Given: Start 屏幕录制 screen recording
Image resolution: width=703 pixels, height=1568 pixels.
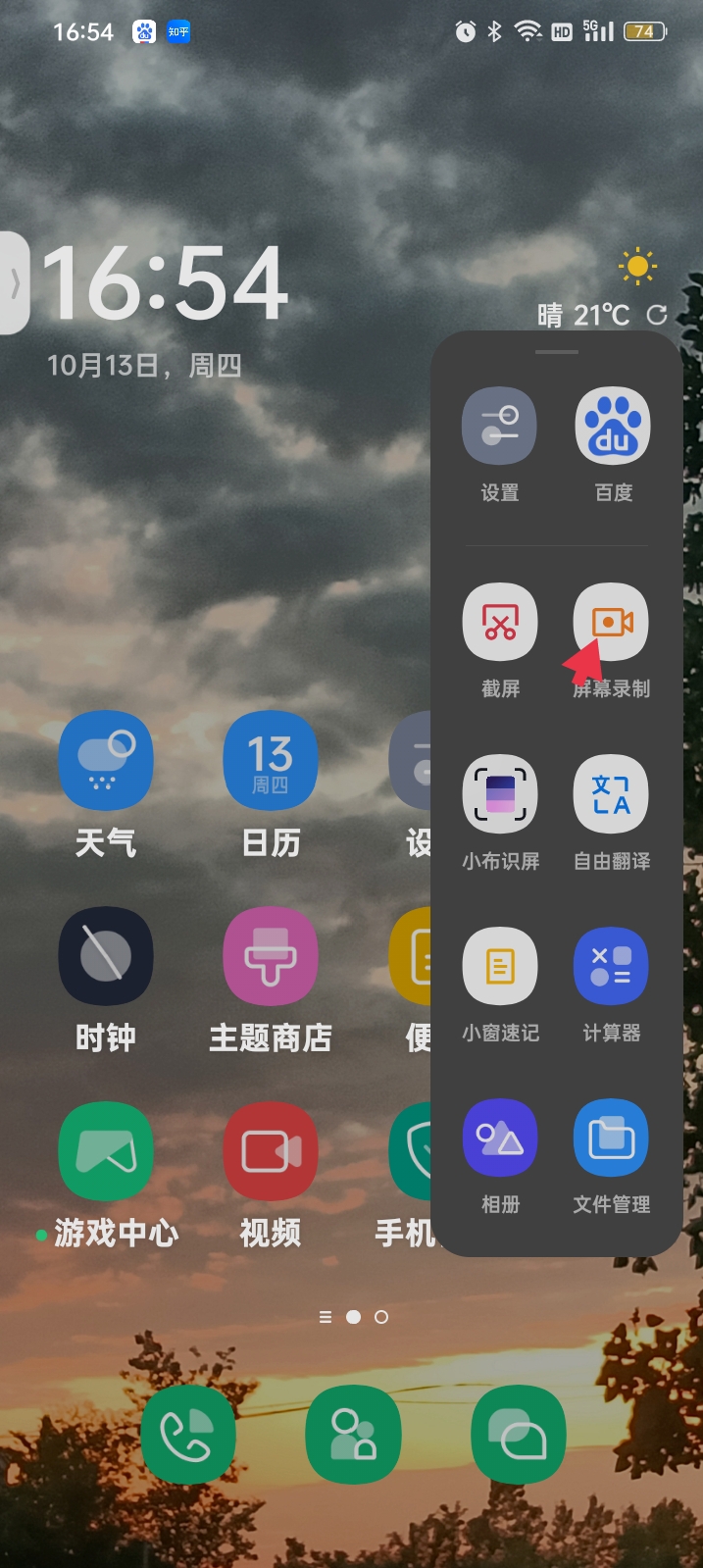Looking at the screenshot, I should pos(612,622).
